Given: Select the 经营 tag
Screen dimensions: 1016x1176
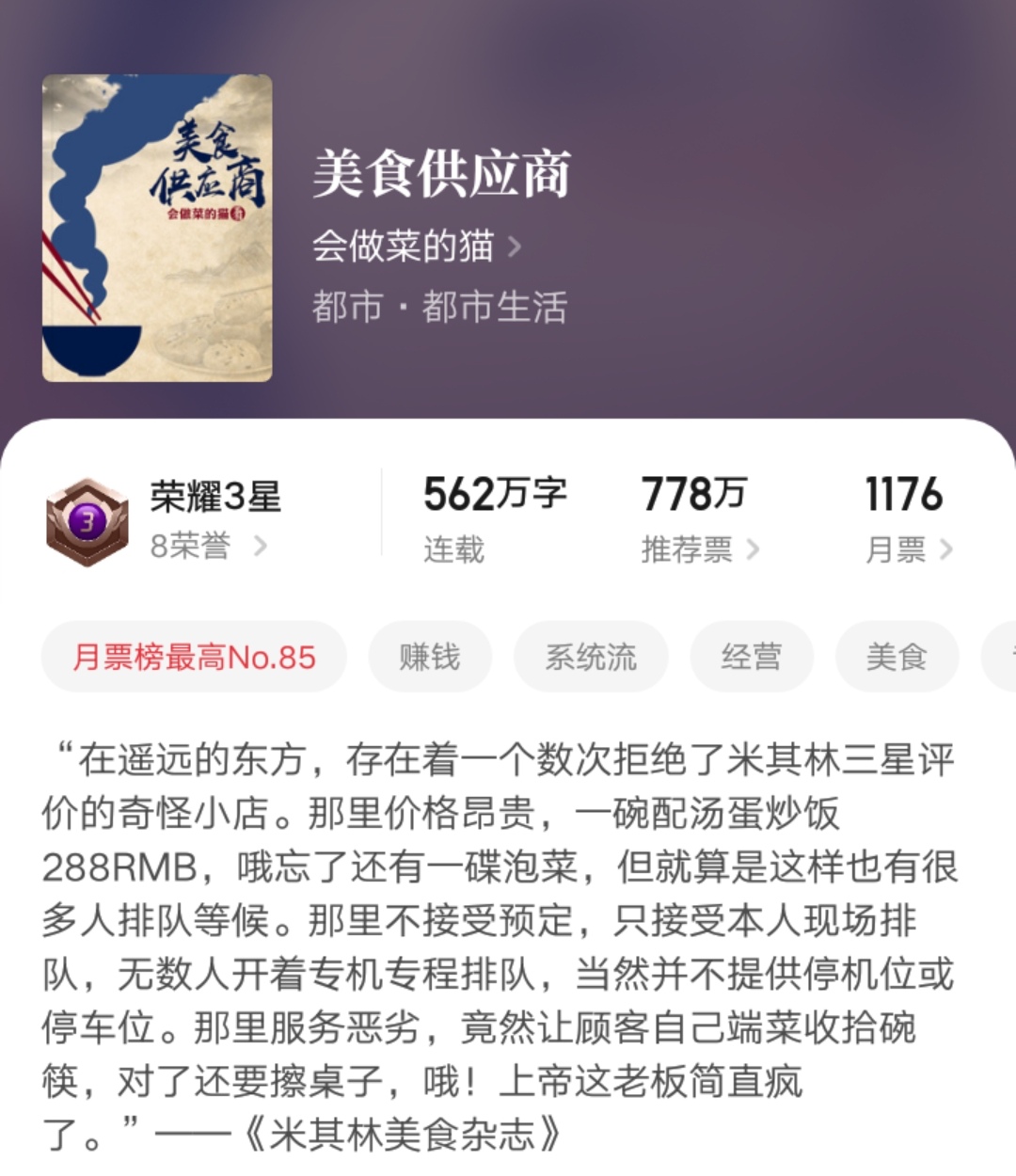Looking at the screenshot, I should tap(750, 657).
